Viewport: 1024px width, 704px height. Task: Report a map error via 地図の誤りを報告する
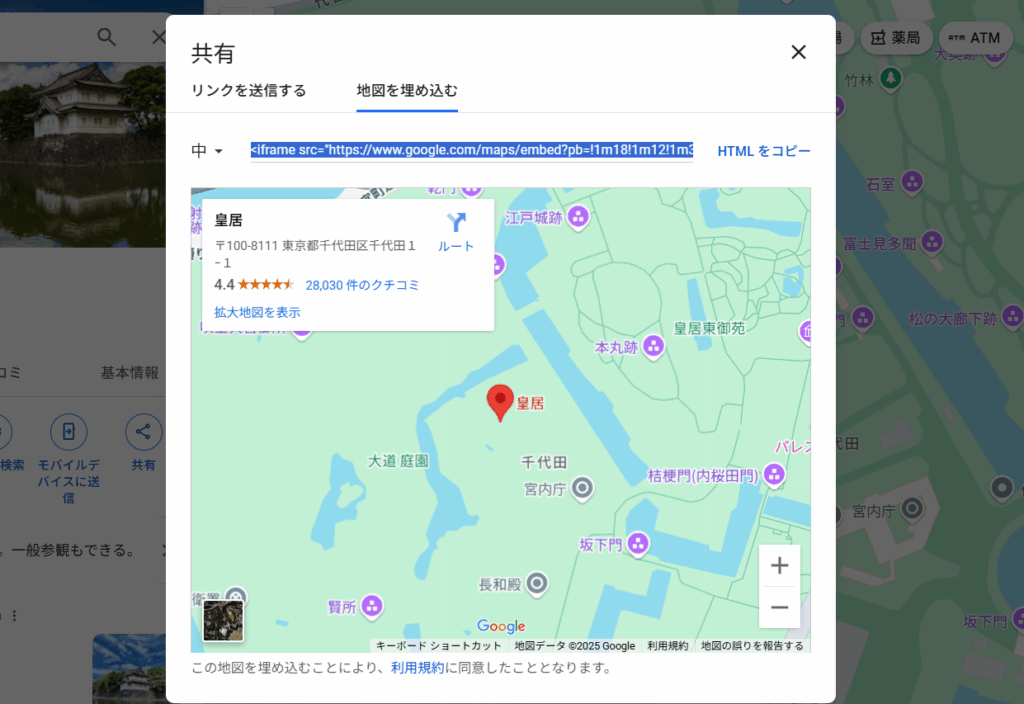[752, 646]
